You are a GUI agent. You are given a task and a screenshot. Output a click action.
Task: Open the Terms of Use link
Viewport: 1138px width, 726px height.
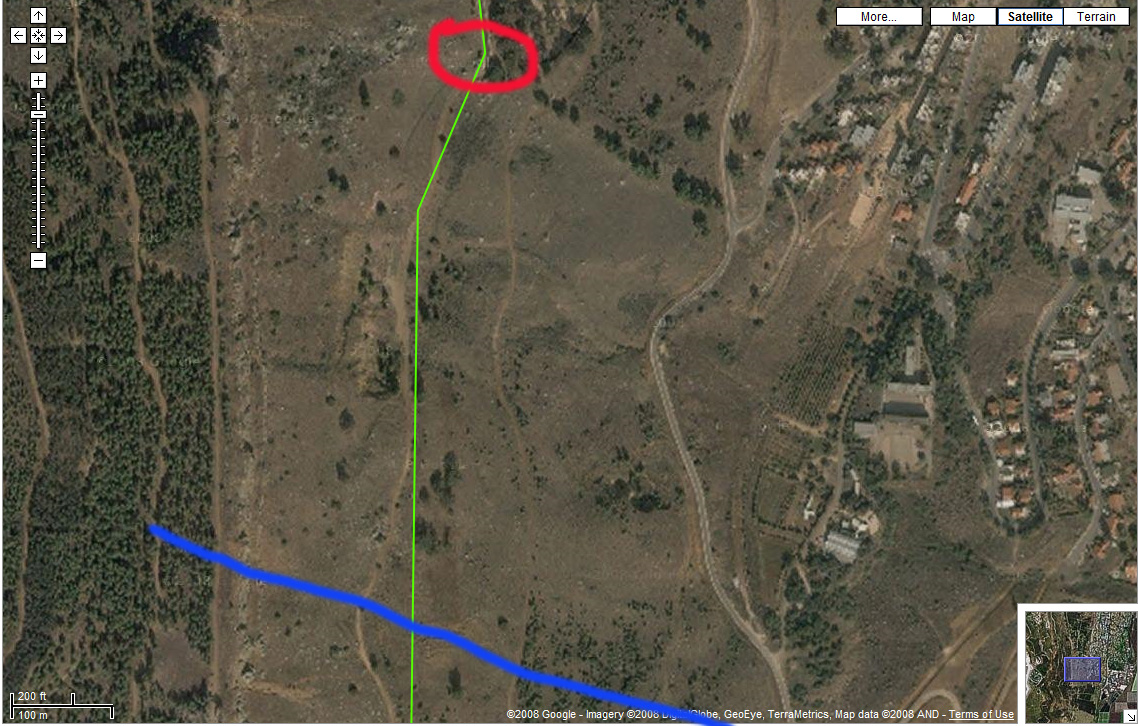tap(981, 714)
